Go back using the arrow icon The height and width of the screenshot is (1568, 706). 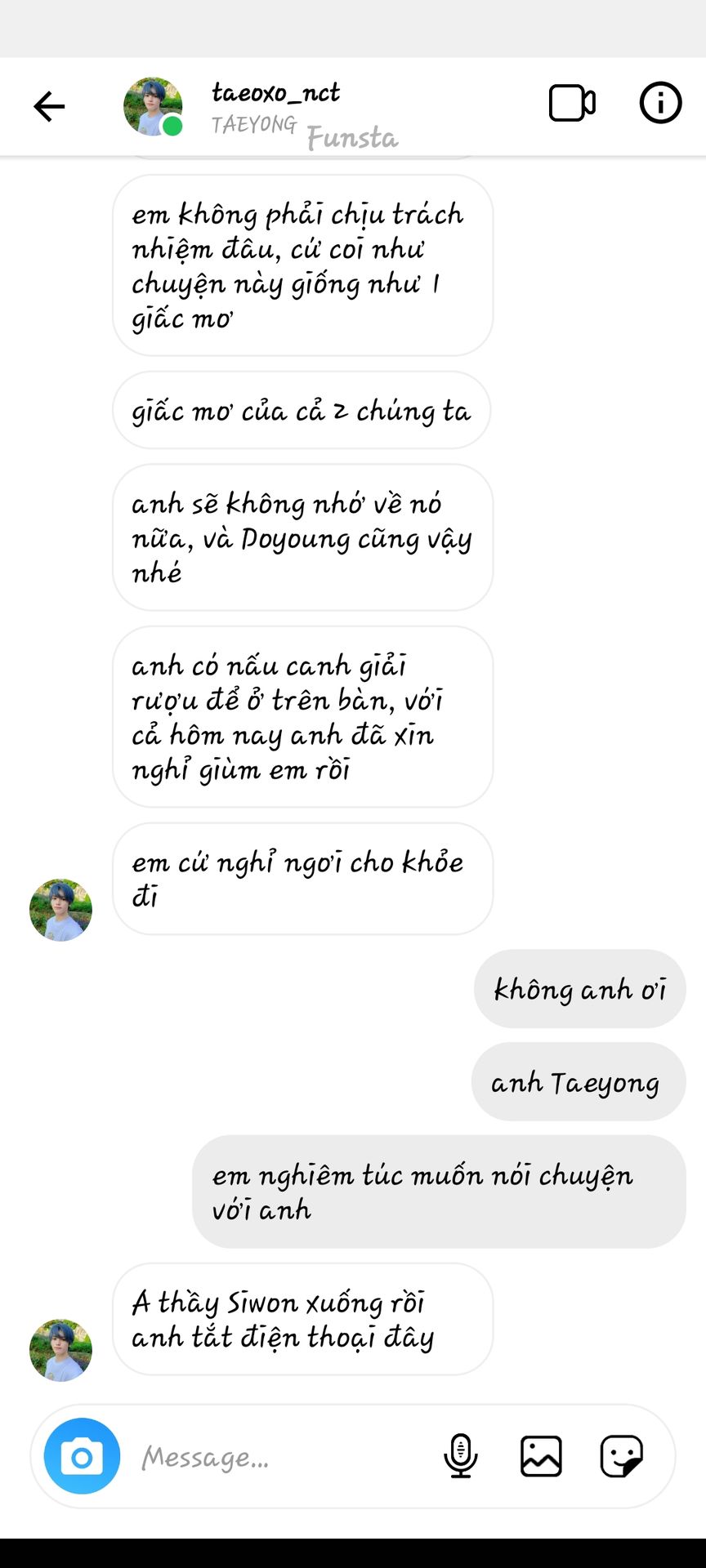(x=49, y=106)
